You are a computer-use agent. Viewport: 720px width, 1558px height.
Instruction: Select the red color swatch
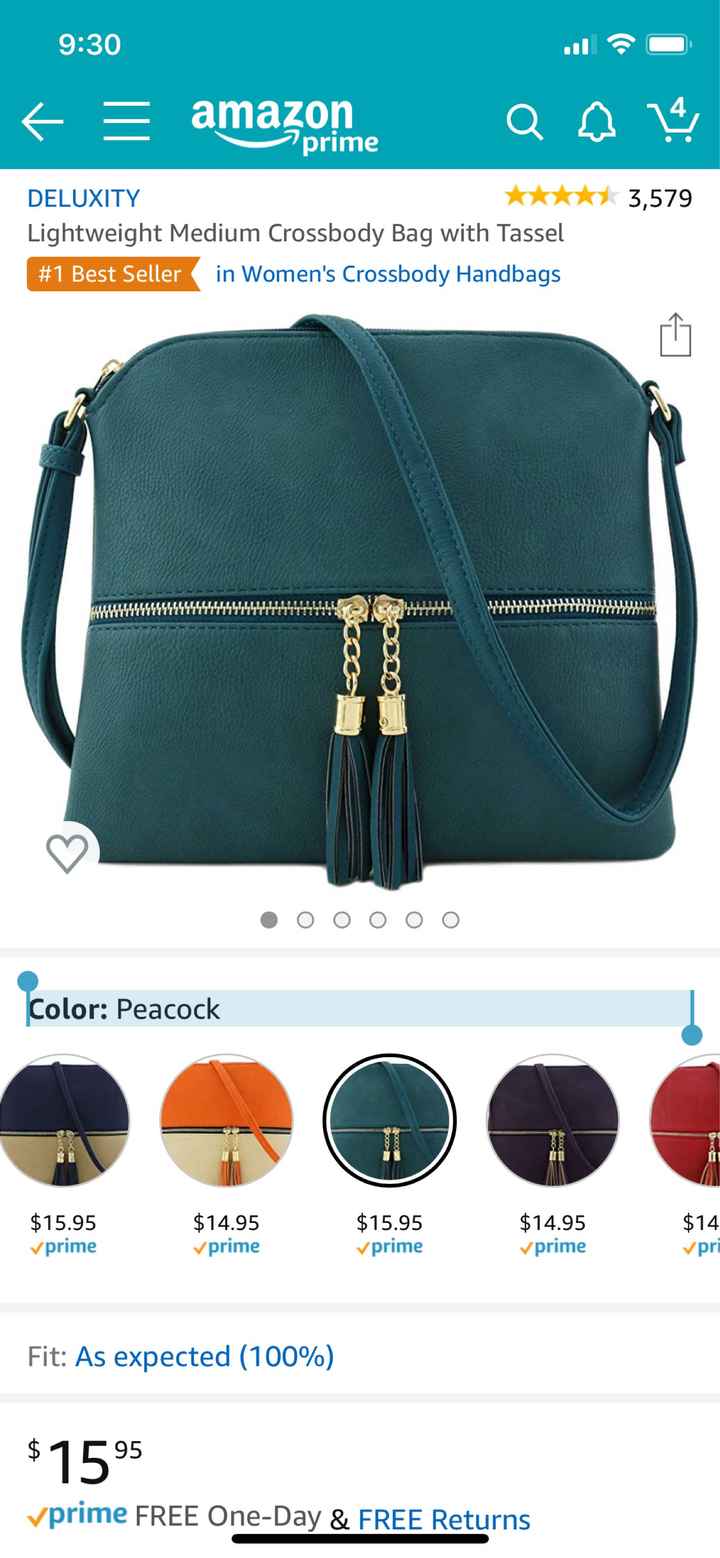[690, 1120]
